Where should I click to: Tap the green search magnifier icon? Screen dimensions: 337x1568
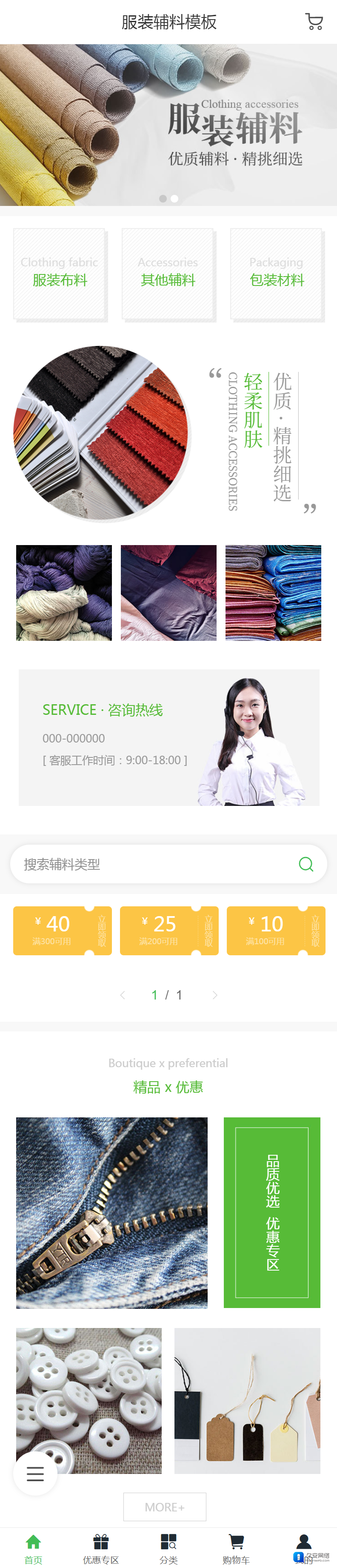click(306, 864)
